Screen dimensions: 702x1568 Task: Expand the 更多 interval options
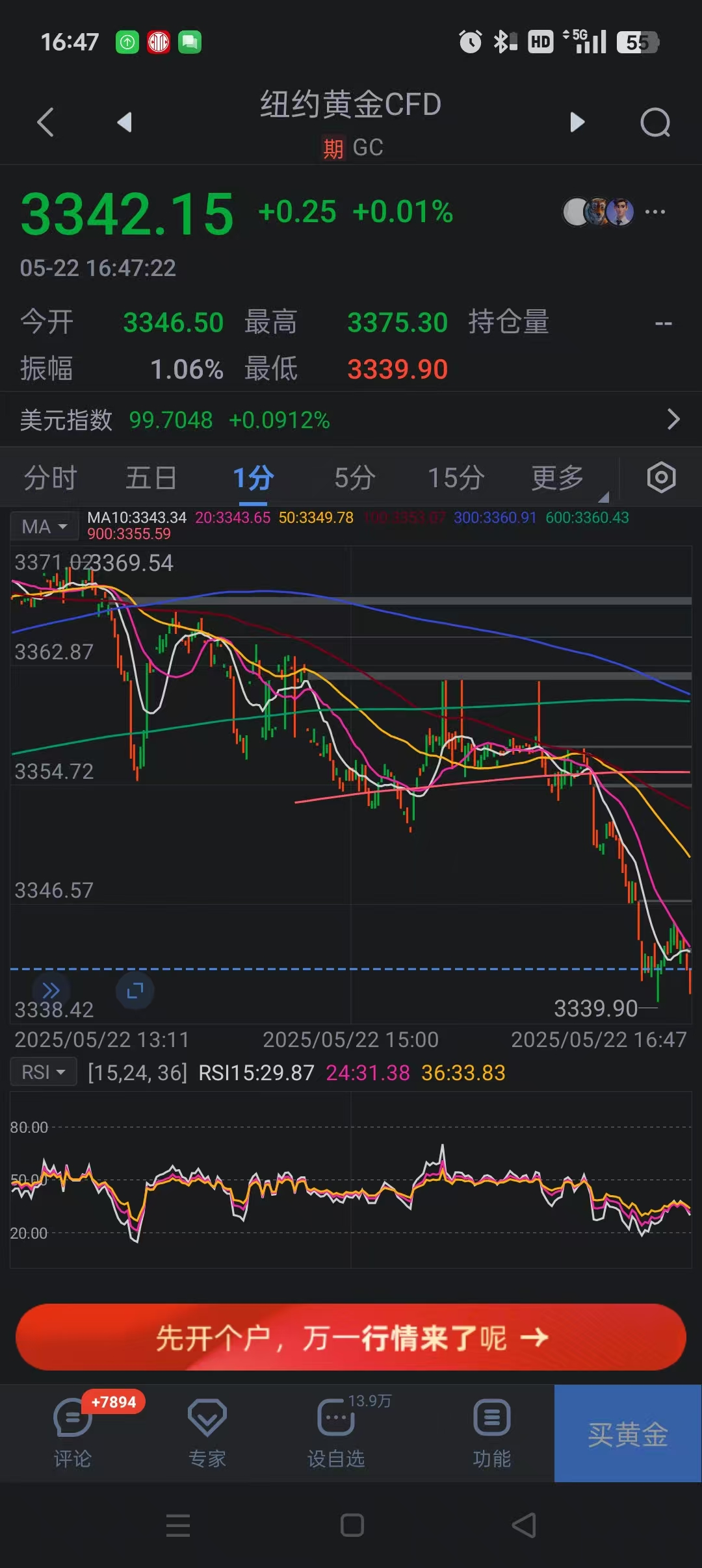(x=558, y=478)
